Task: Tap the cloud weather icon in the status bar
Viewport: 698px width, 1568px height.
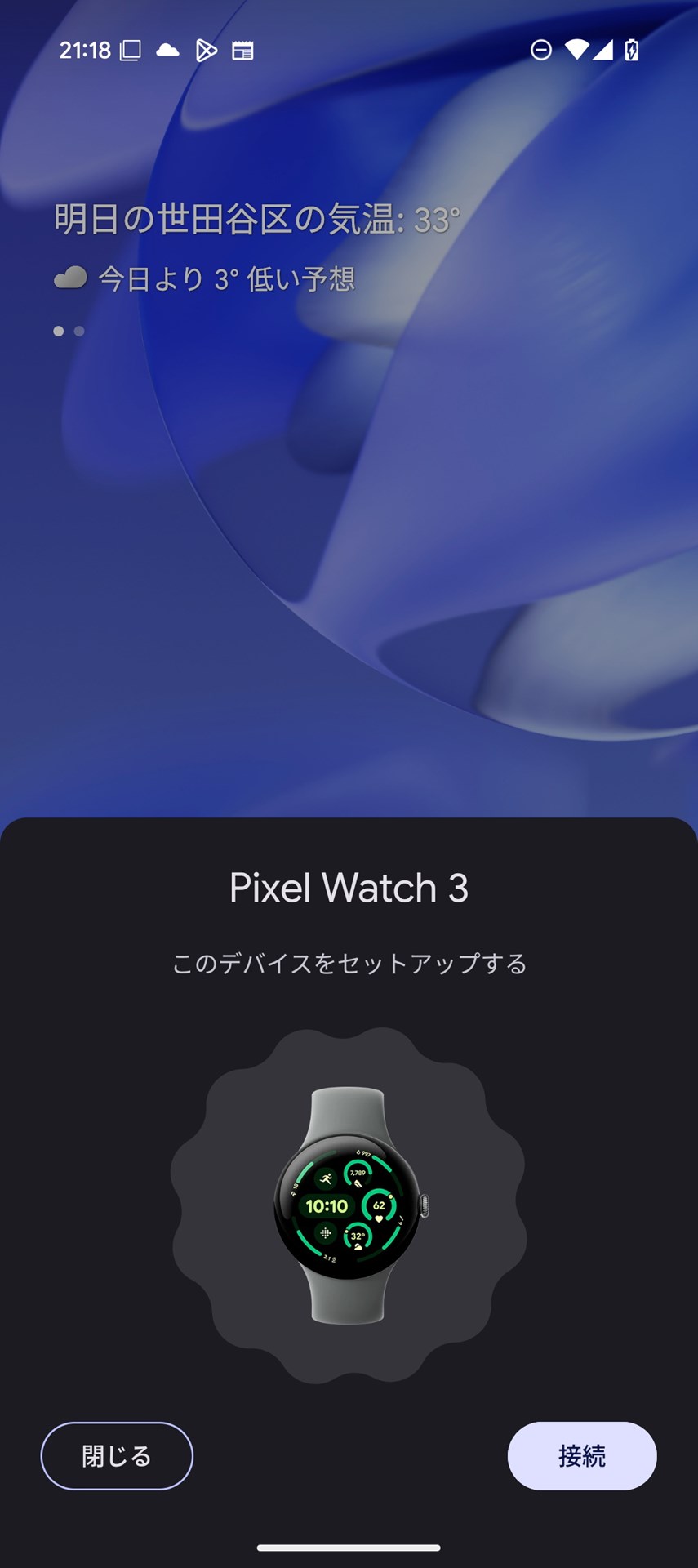Action: (167, 50)
